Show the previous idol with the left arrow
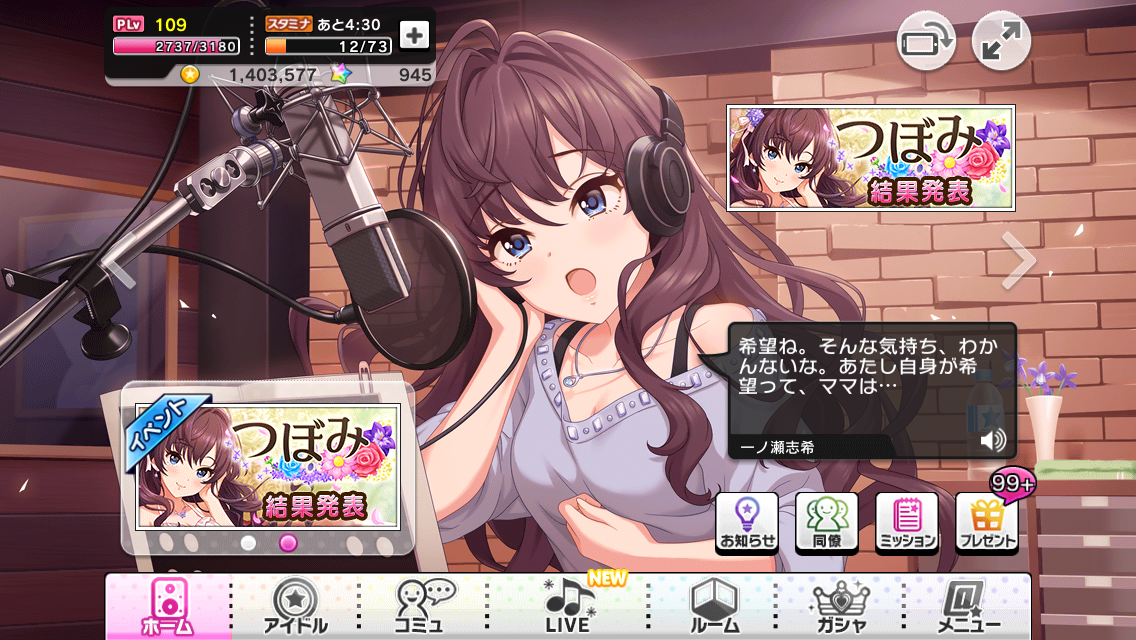This screenshot has height=640, width=1136. point(120,260)
